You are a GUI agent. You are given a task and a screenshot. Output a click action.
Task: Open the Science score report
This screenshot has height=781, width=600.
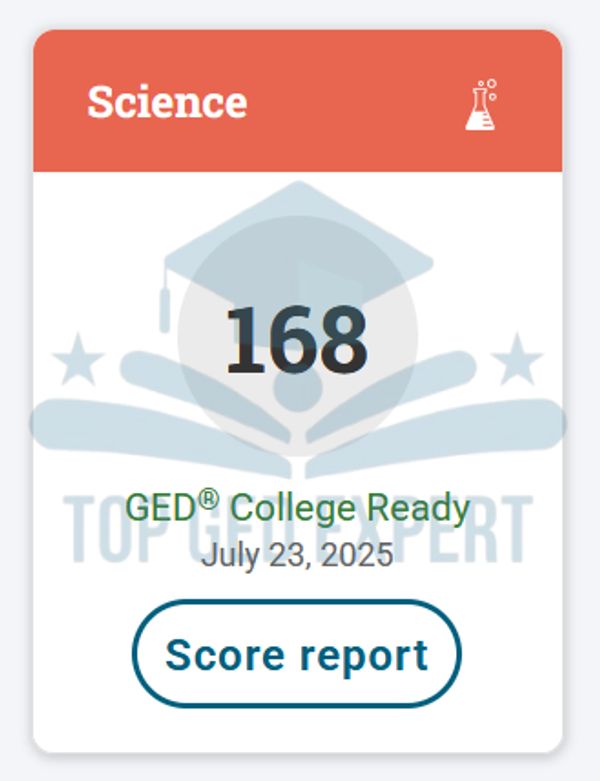tap(297, 655)
